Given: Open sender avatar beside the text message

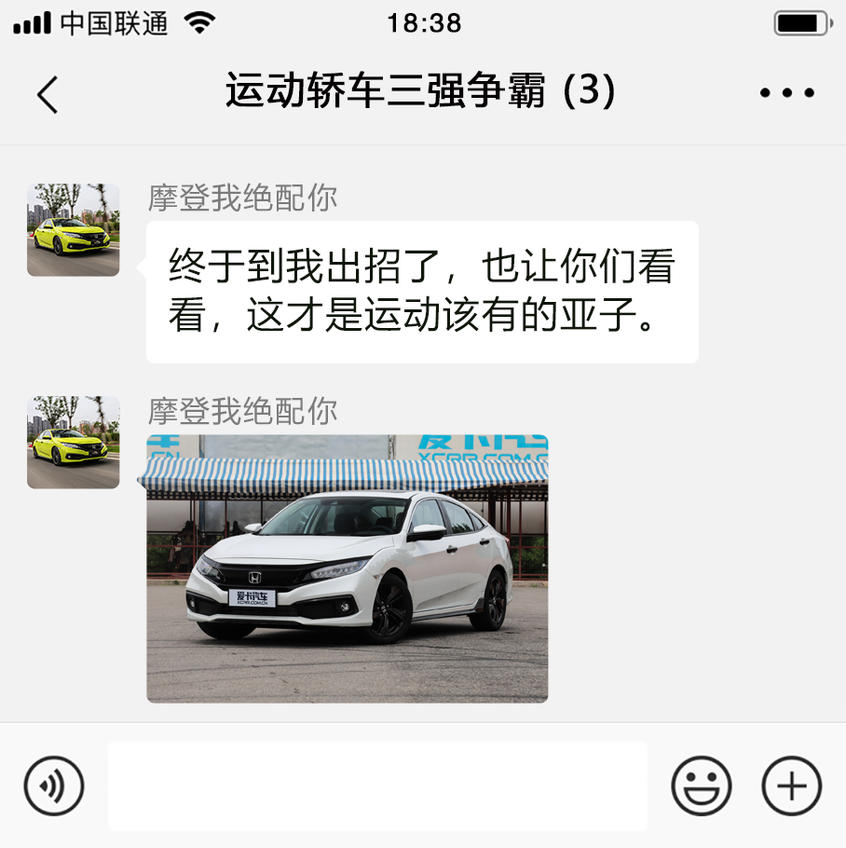Looking at the screenshot, I should click(x=73, y=230).
